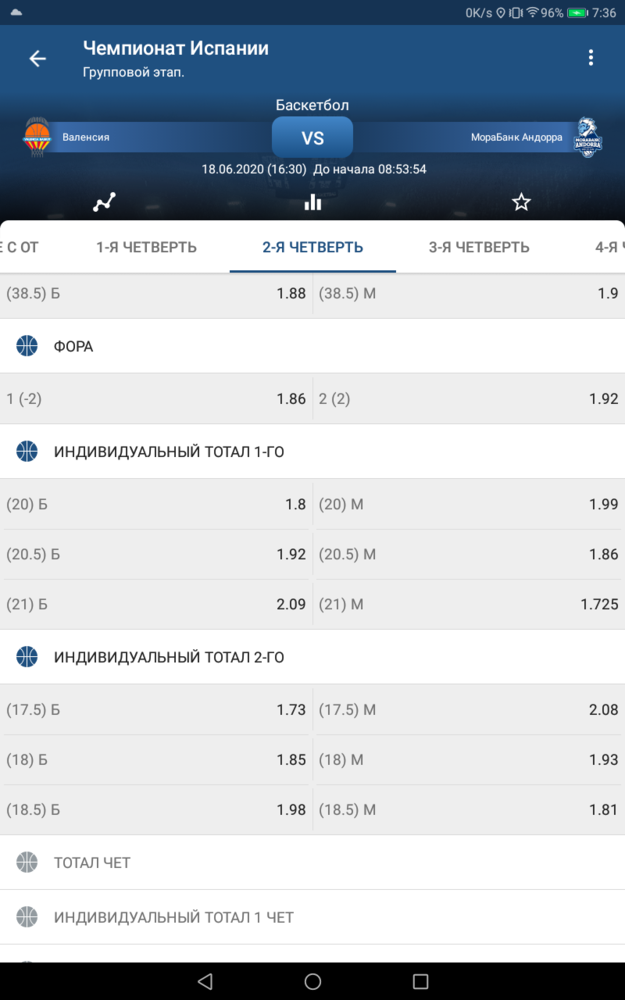Switch to the 1-Я ЧЕТВЕРТЬ tab
The height and width of the screenshot is (1000, 625).
pyautogui.click(x=147, y=247)
